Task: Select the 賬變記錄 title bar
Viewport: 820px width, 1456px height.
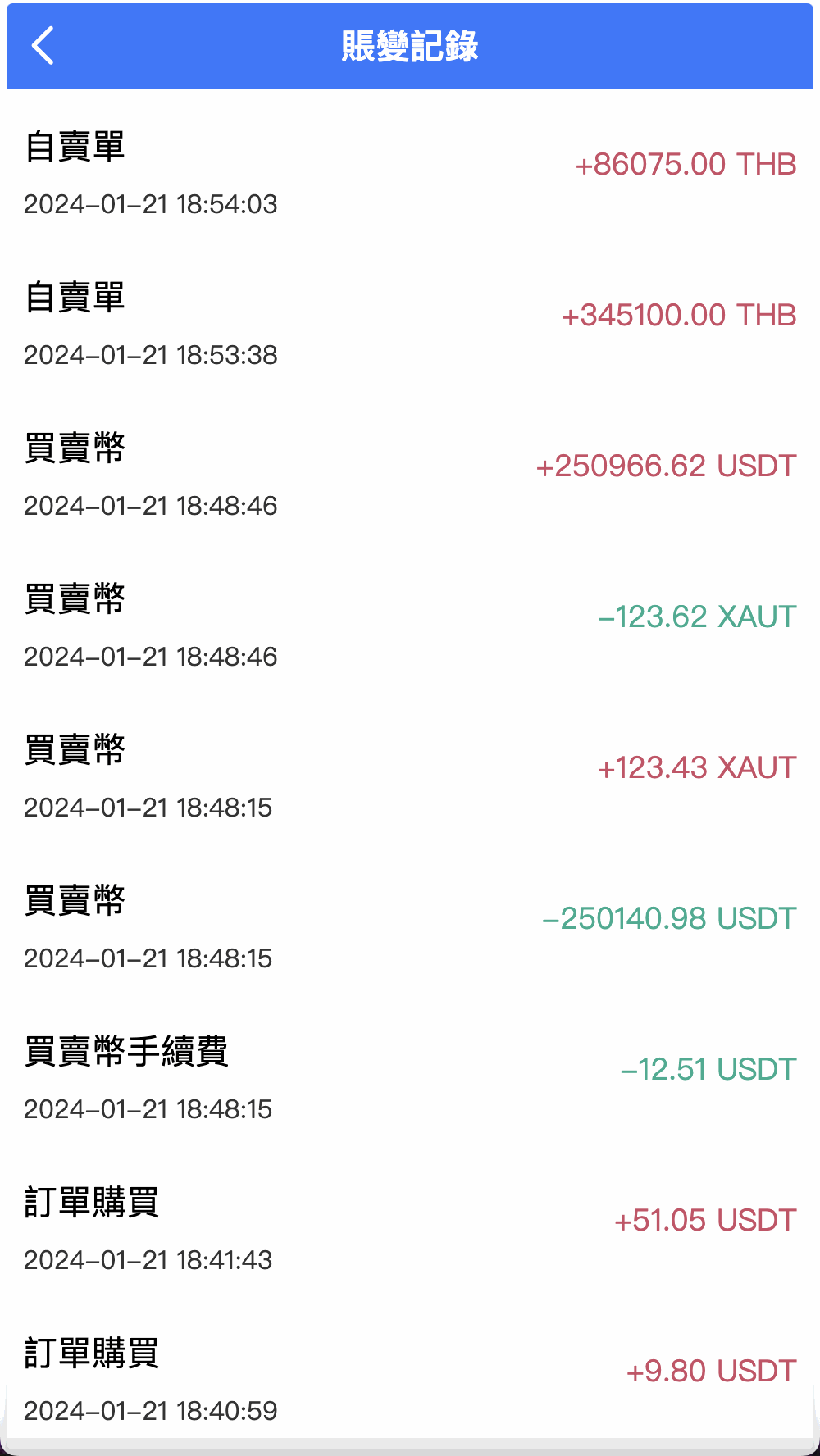Action: [410, 47]
